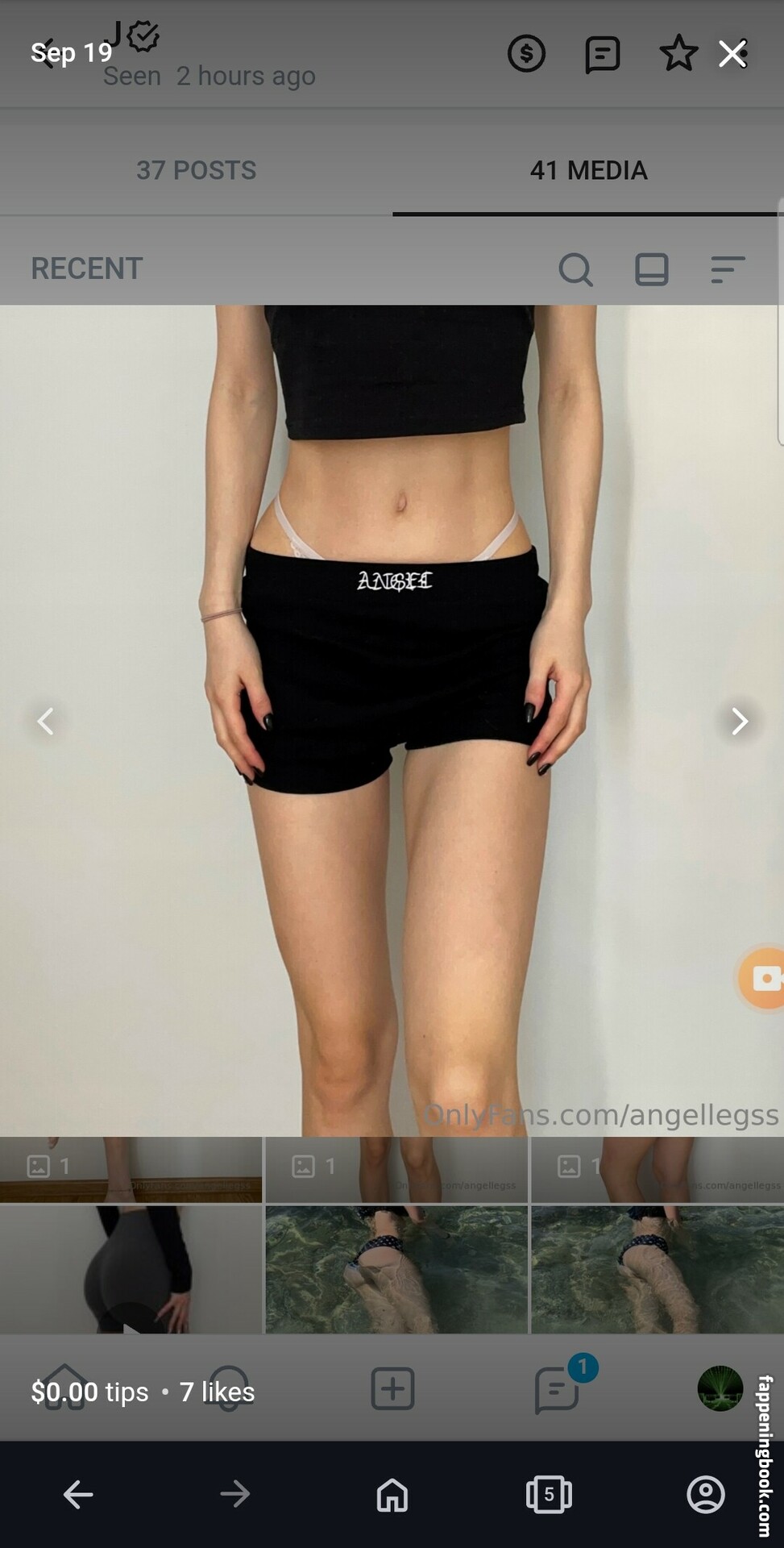Tap the orange video camera button
Screen dimensions: 784x1548
coord(762,978)
